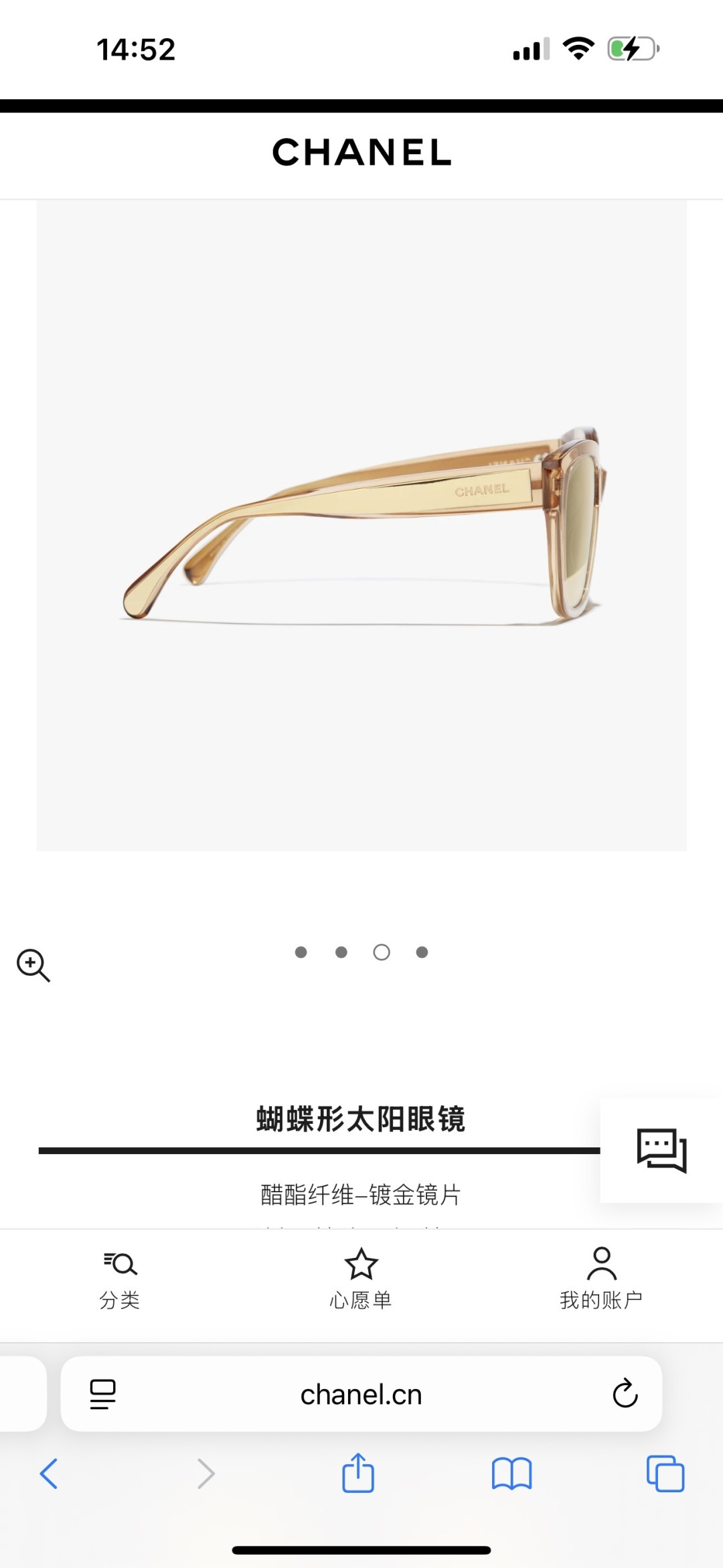Open the Safari page settings menu

point(102,1395)
